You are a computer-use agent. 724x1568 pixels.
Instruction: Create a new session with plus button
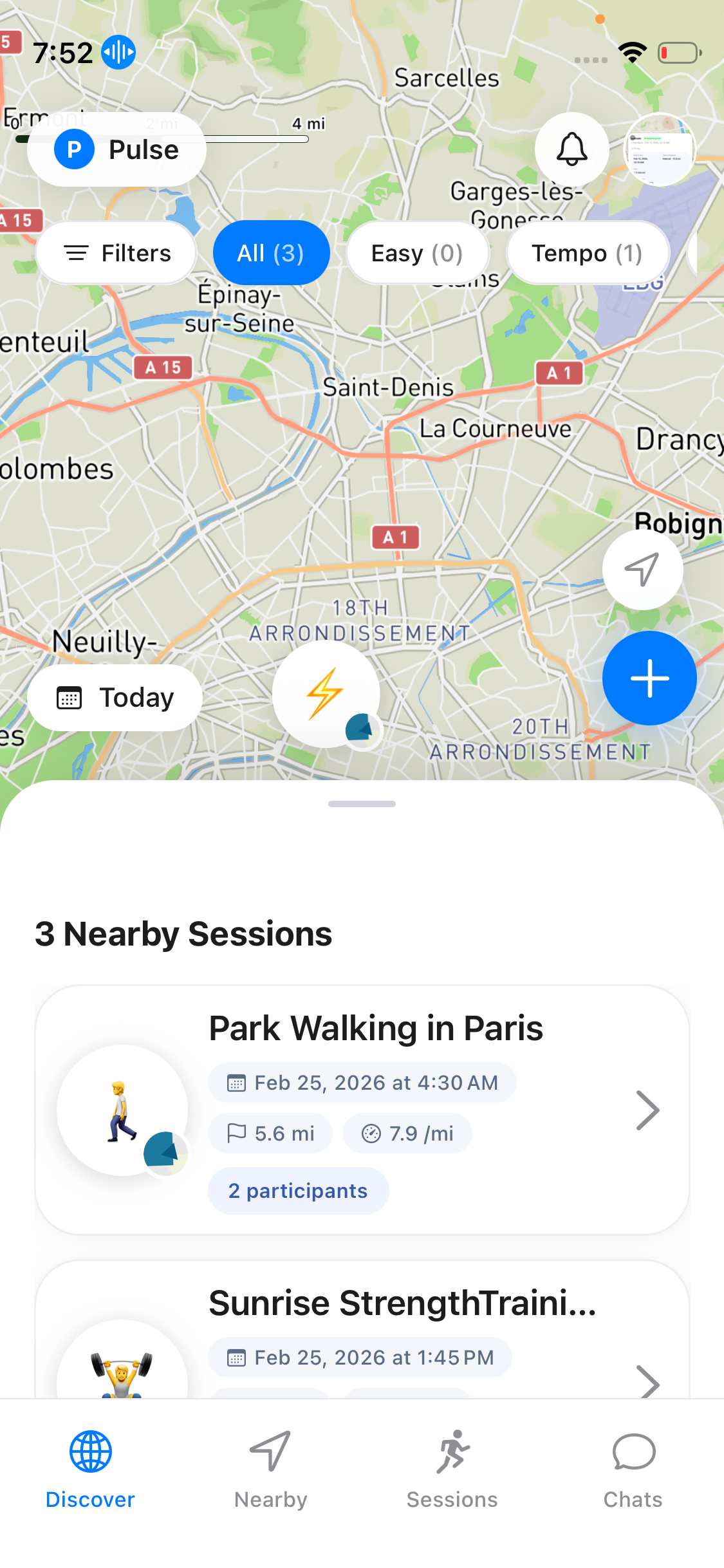649,678
